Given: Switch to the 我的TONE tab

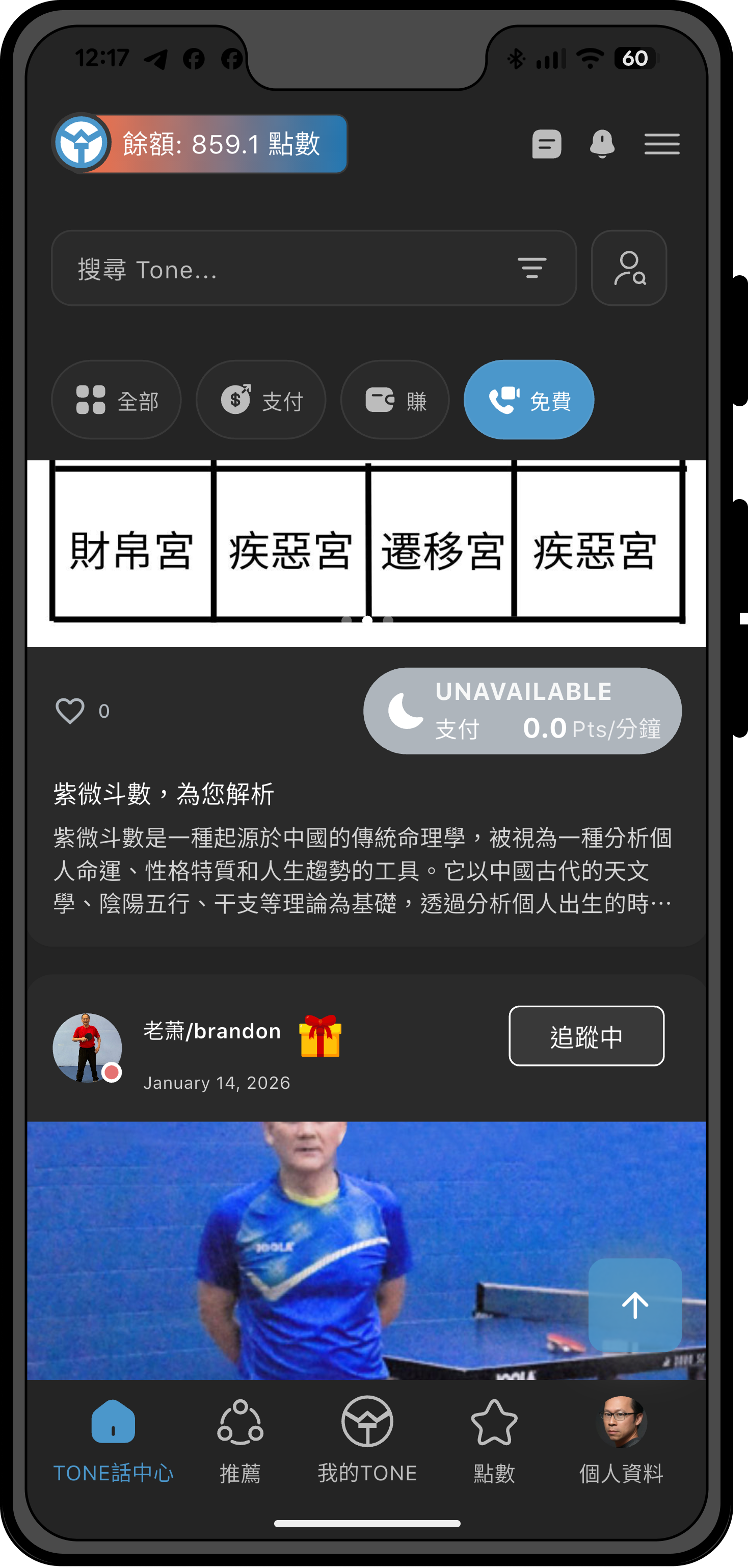Looking at the screenshot, I should [367, 1440].
